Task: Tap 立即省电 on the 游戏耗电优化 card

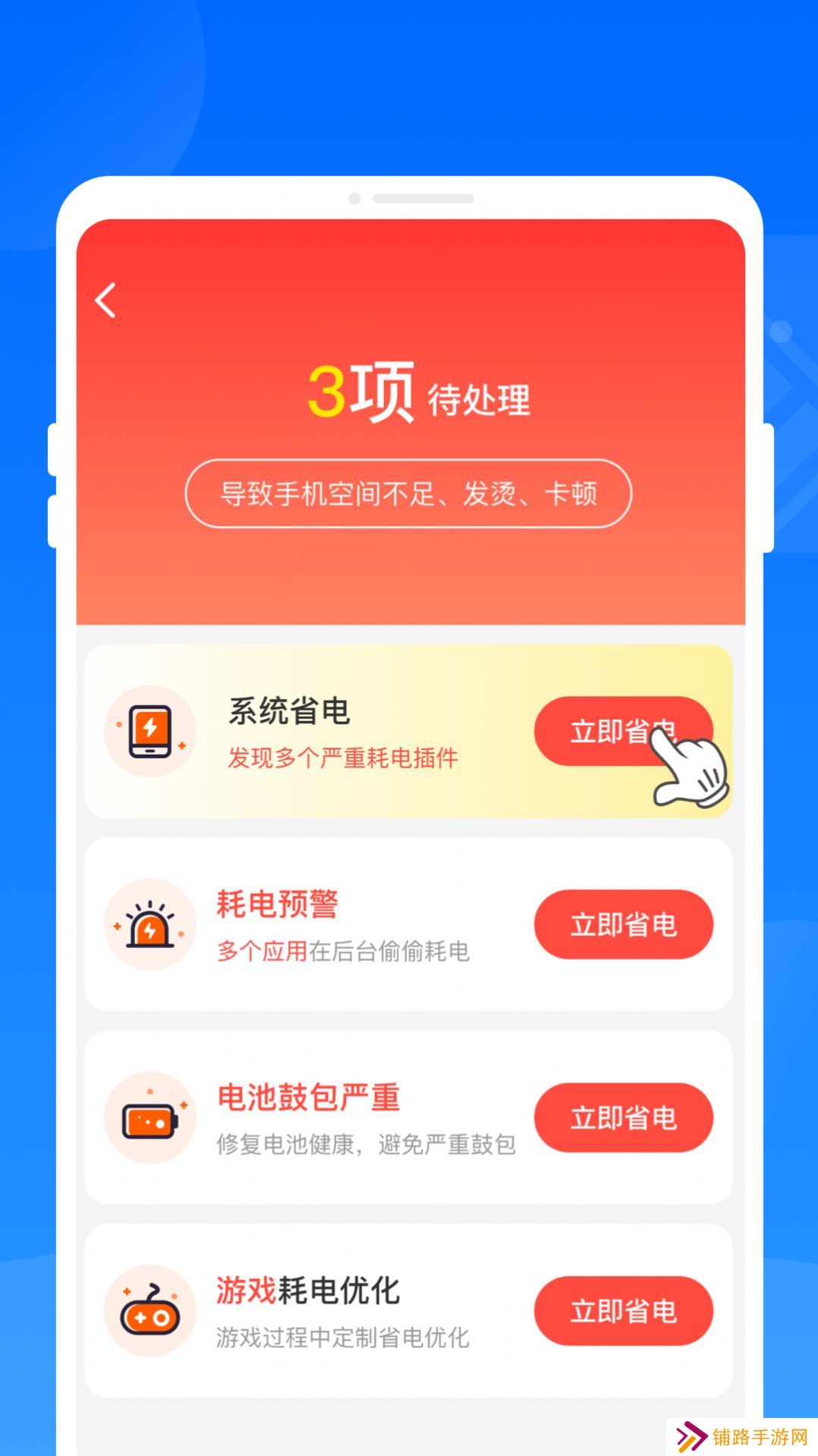Action: [622, 1309]
